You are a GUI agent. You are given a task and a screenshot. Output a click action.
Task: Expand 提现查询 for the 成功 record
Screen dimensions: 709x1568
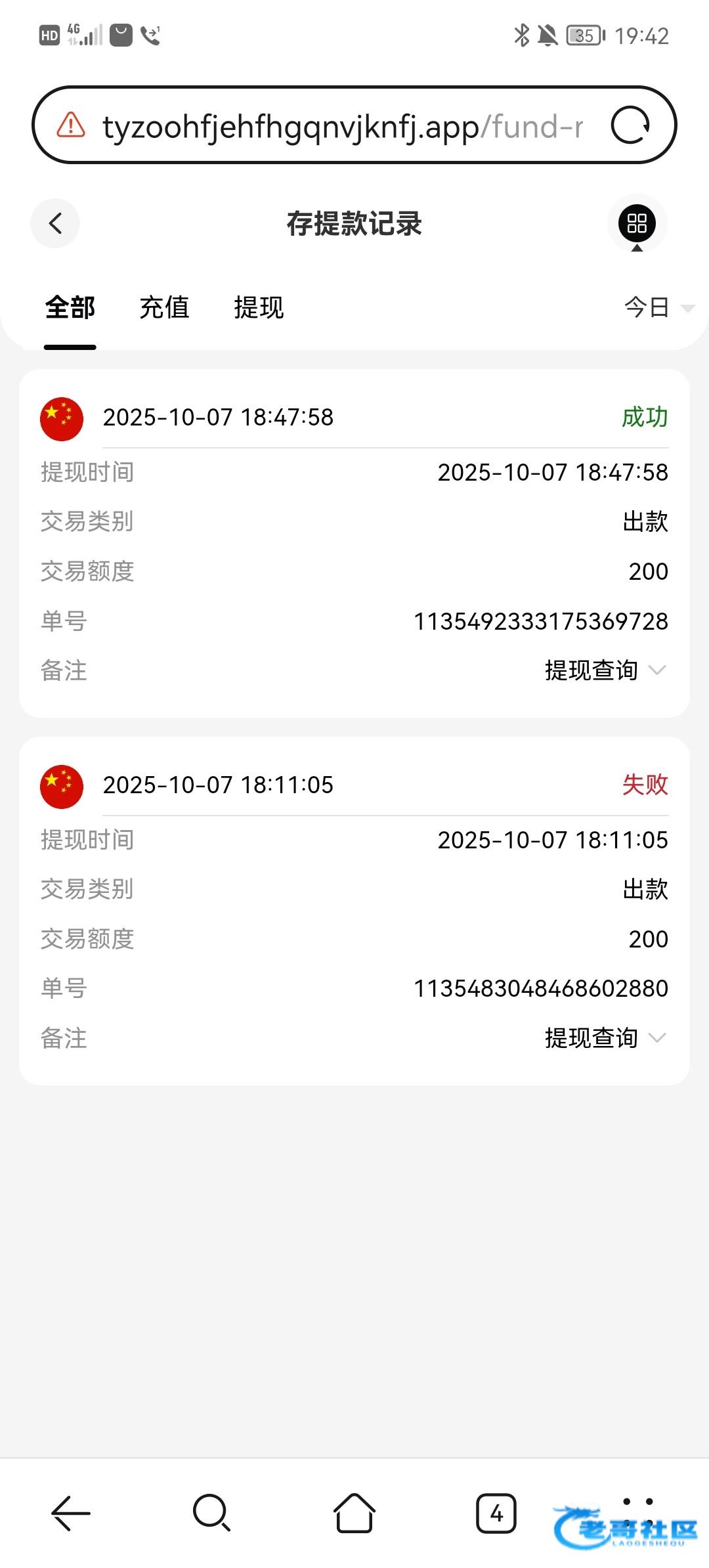[x=605, y=670]
